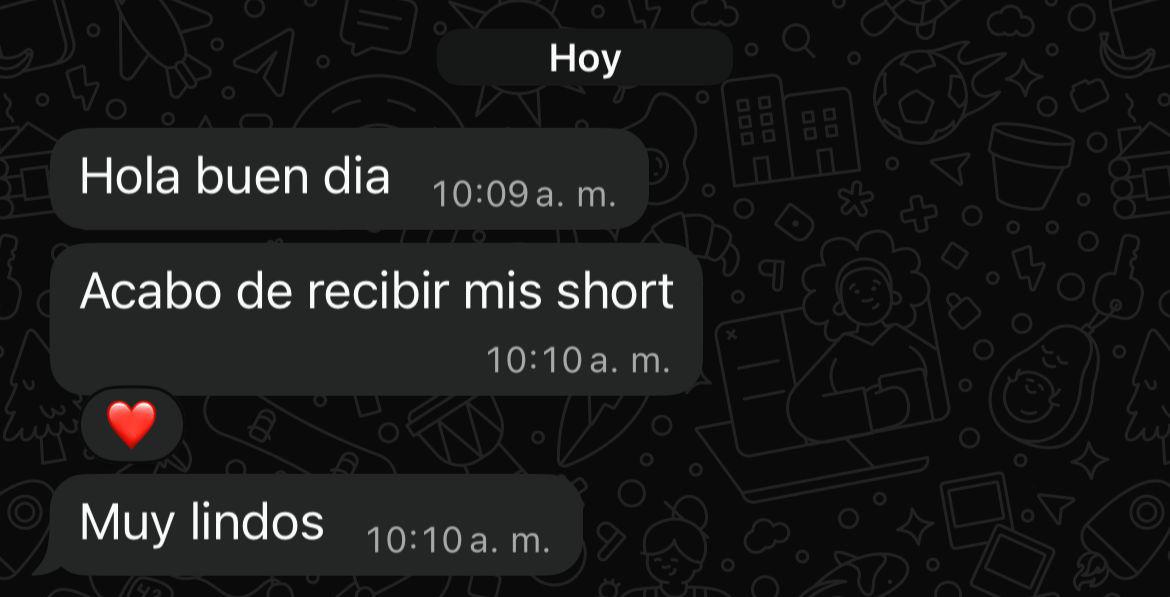1170x597 pixels.
Task: Open the red heart reaction details
Action: pos(132,424)
